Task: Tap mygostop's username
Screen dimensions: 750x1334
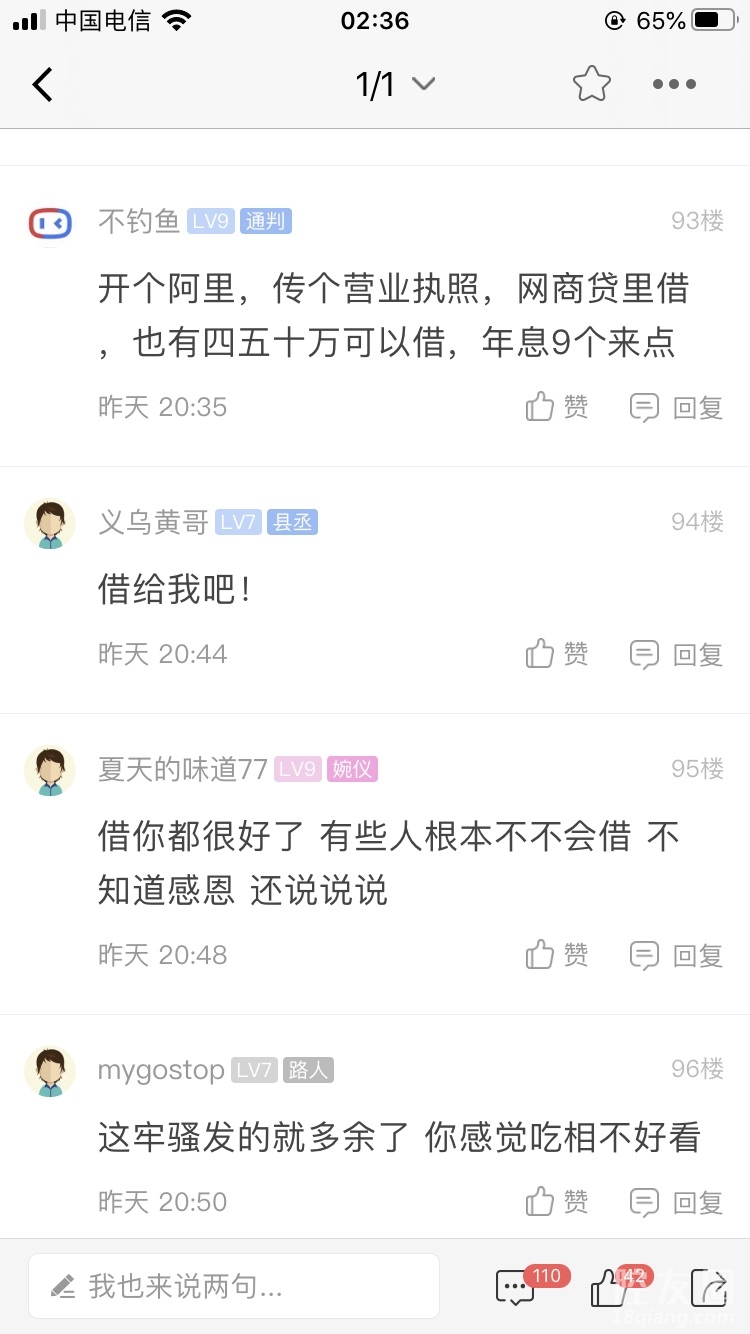Action: tap(161, 1070)
